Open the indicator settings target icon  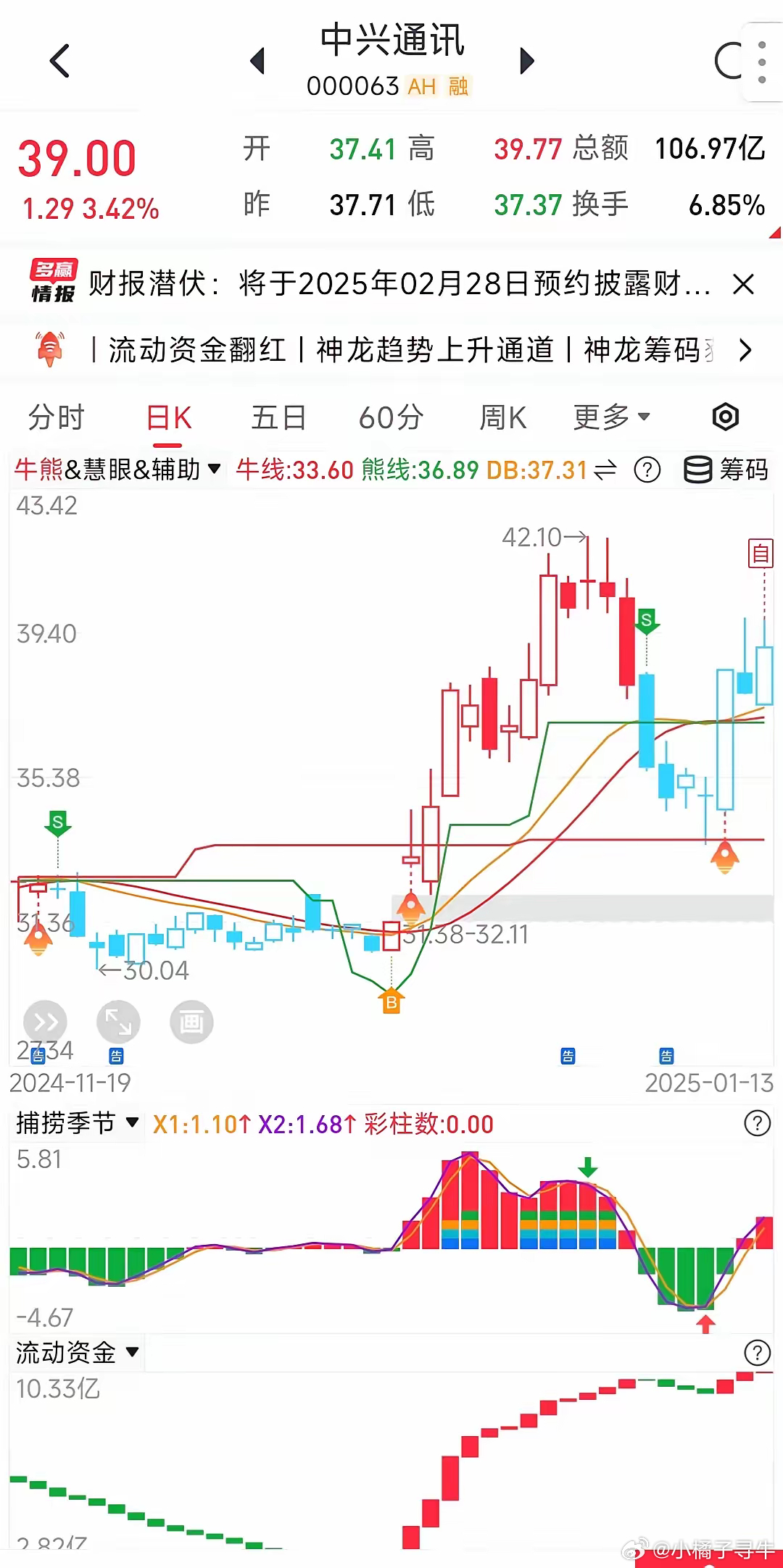[724, 417]
